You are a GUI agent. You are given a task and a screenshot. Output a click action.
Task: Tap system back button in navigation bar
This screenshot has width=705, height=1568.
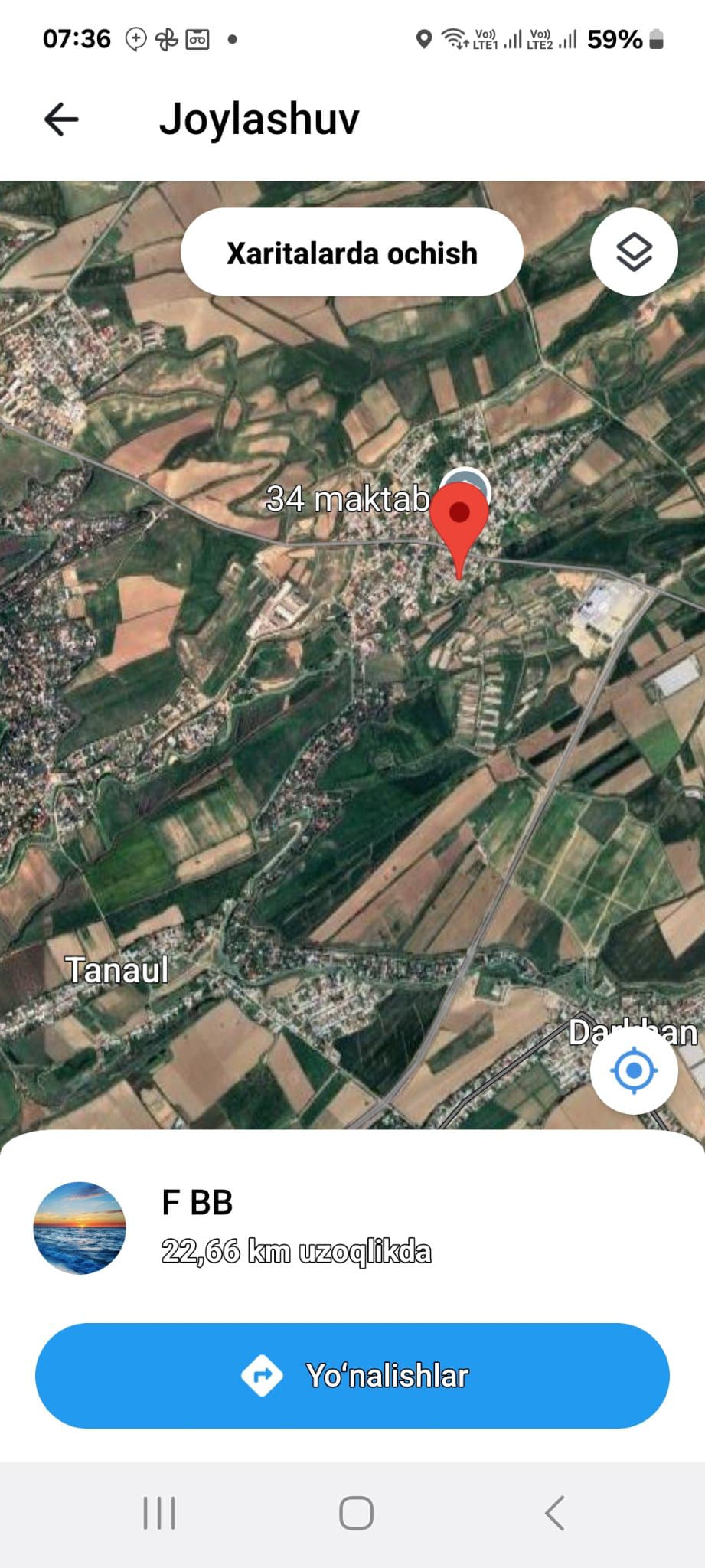(x=555, y=1513)
